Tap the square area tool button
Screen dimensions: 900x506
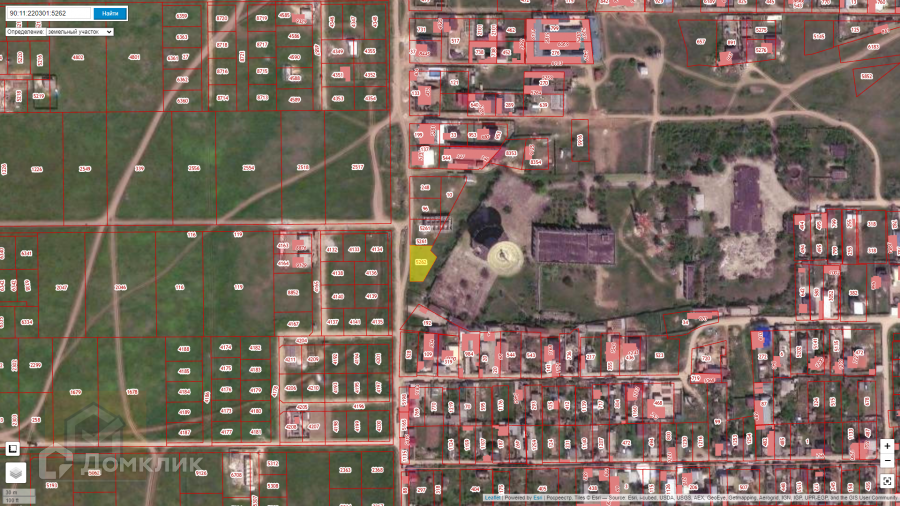(13, 449)
